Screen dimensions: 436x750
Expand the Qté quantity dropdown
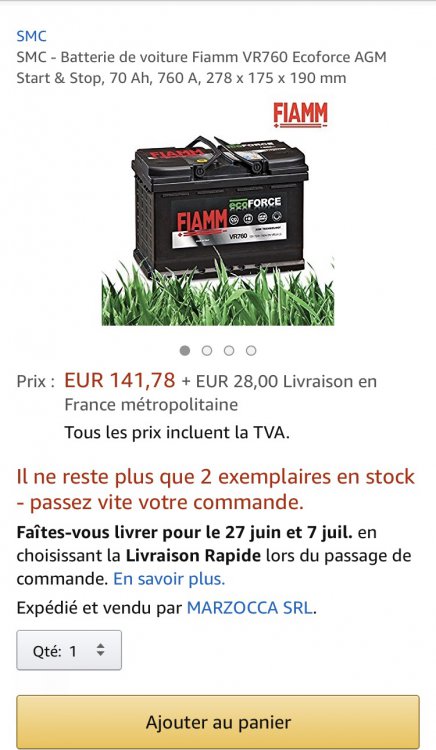click(69, 651)
